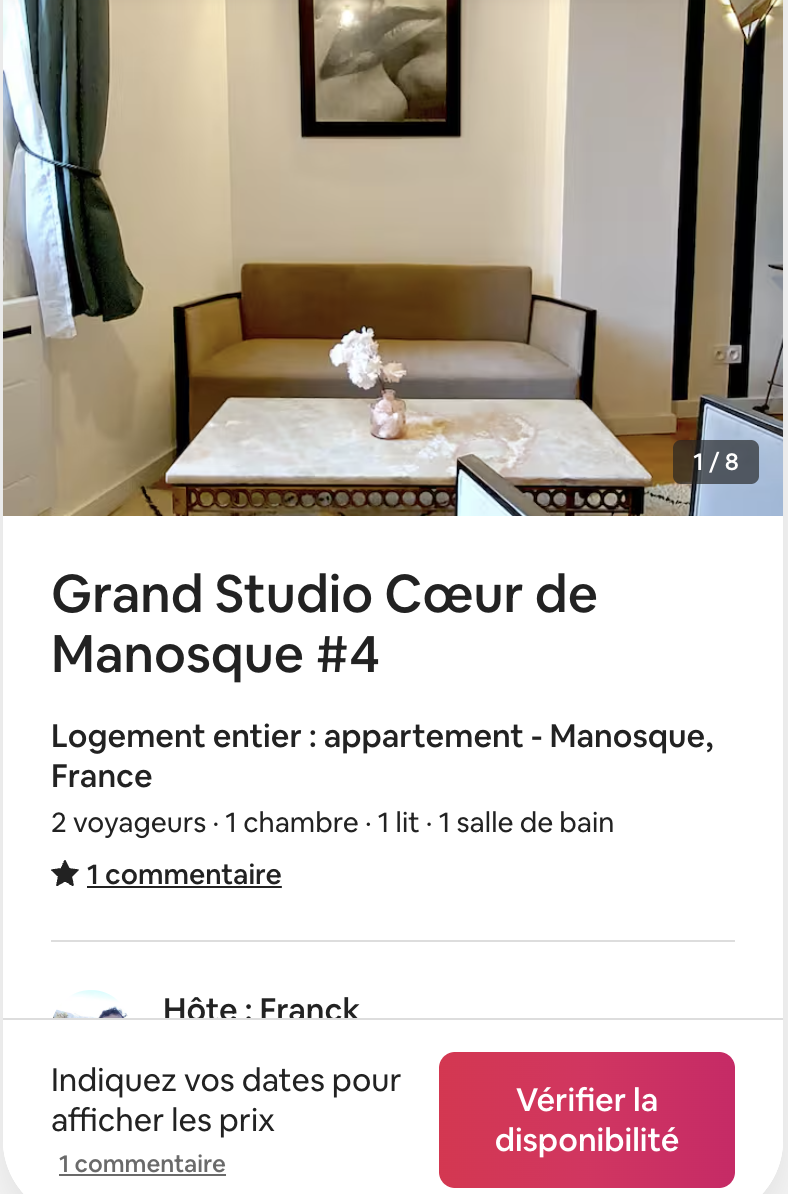Viewport: 788px width, 1194px height.
Task: Open the 1 commentaire link beside star
Action: [184, 875]
